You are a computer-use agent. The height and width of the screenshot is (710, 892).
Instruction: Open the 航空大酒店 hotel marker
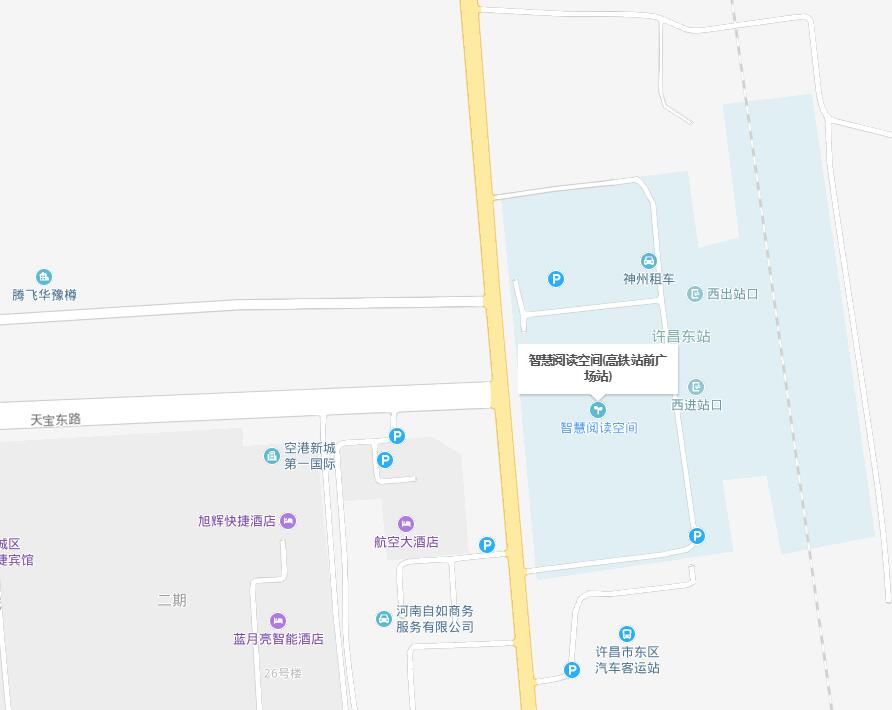tap(406, 524)
